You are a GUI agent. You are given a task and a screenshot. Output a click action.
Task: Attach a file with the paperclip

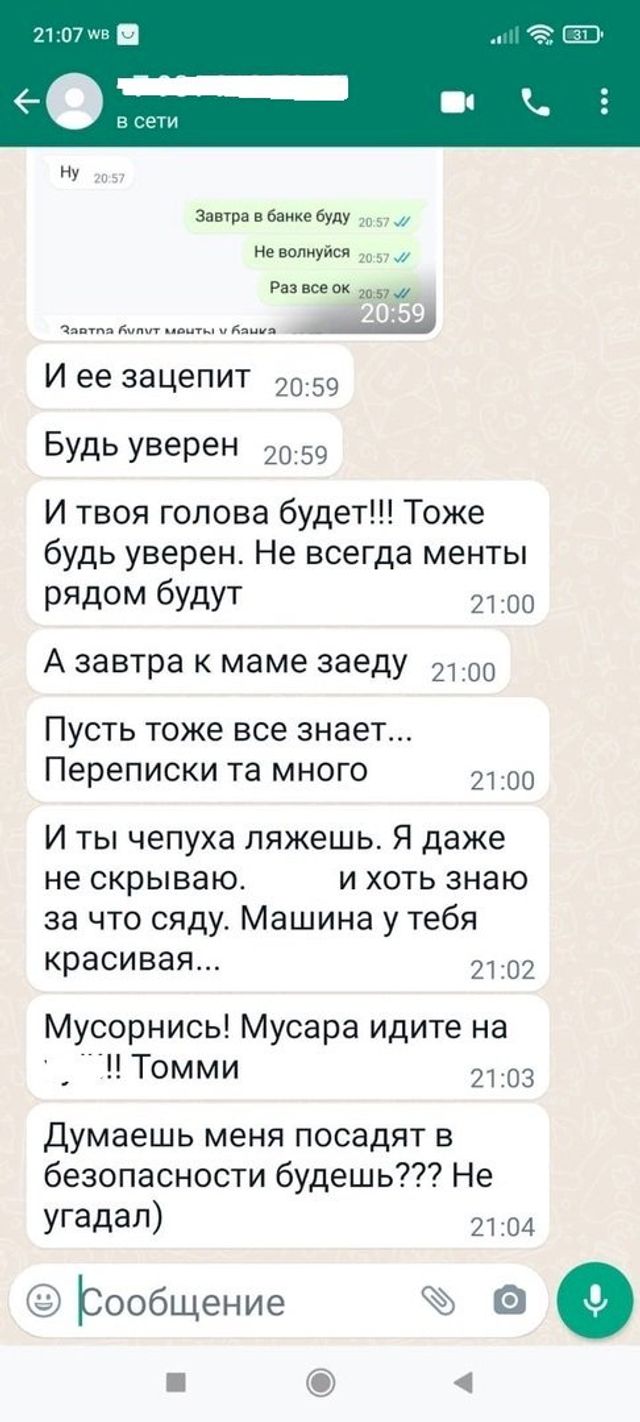tap(438, 1300)
